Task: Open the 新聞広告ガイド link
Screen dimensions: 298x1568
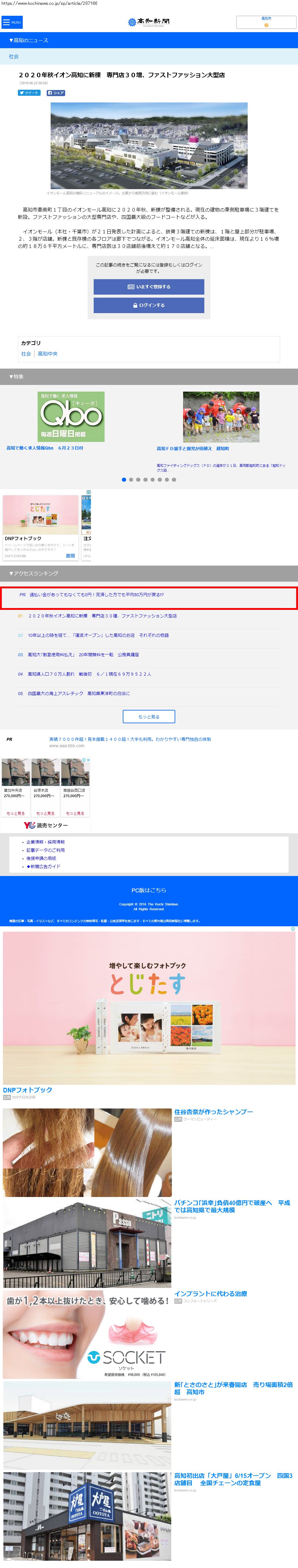Action: tap(43, 866)
